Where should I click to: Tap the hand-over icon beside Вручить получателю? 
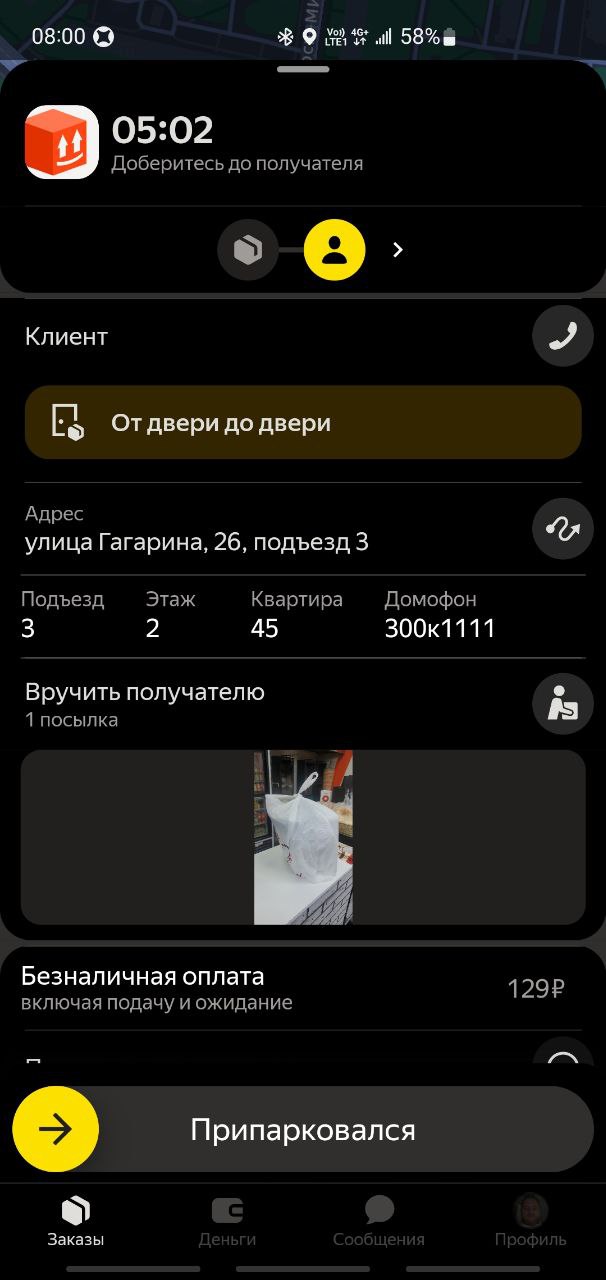point(563,704)
